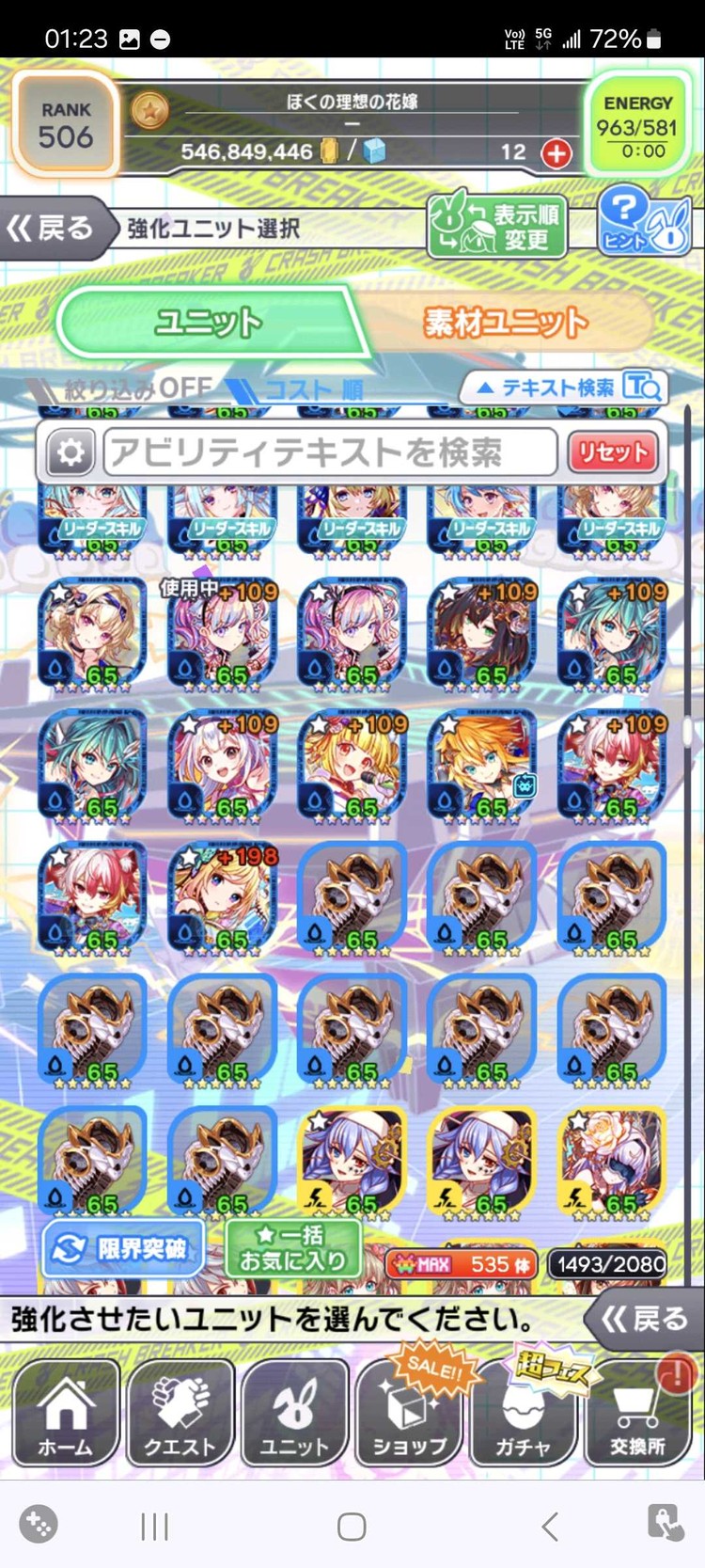This screenshot has width=705, height=1568.
Task: Open the ショップ tab with the SALE badge
Action: [408, 1414]
